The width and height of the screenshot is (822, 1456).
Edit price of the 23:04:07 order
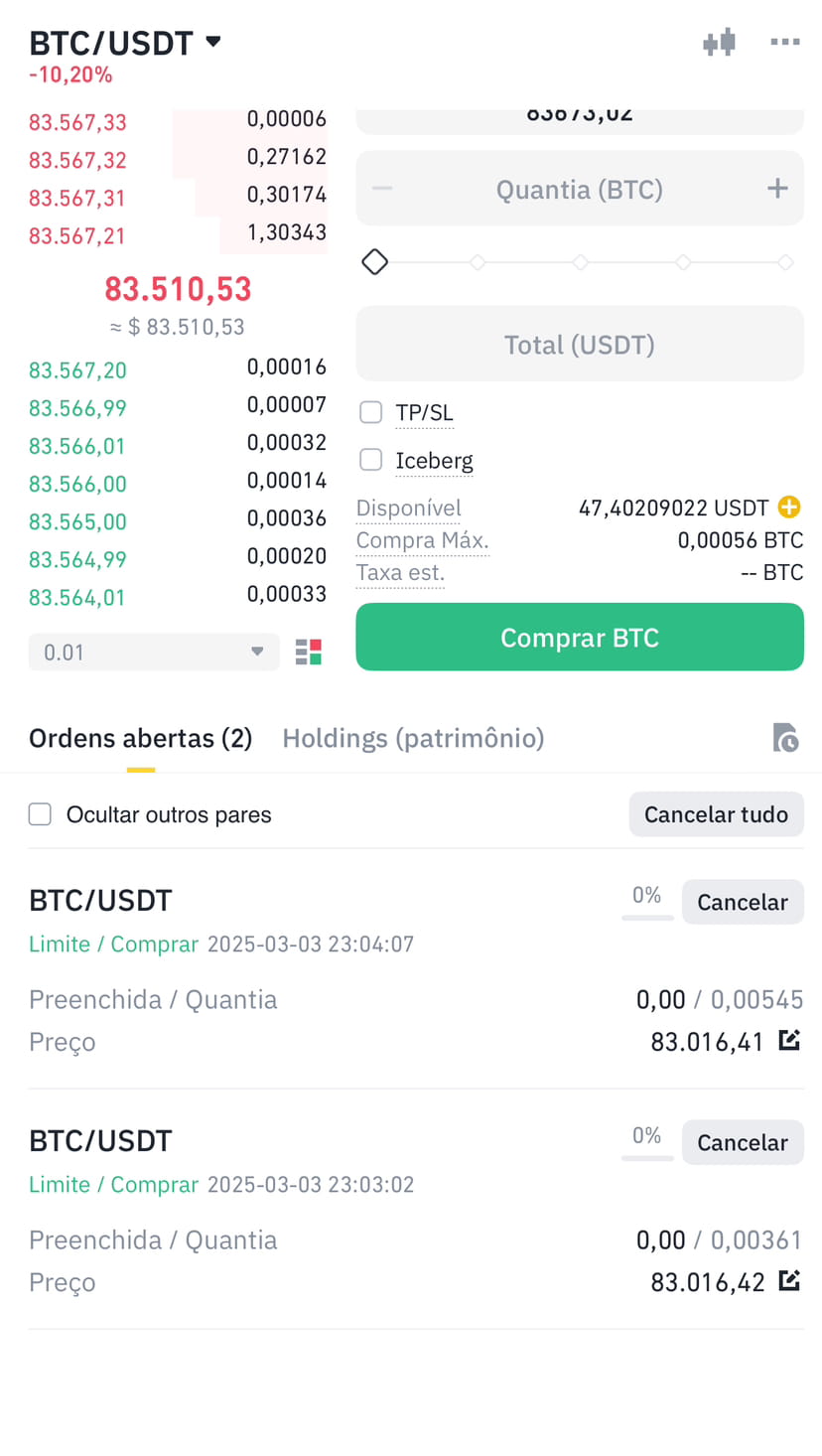point(789,1040)
